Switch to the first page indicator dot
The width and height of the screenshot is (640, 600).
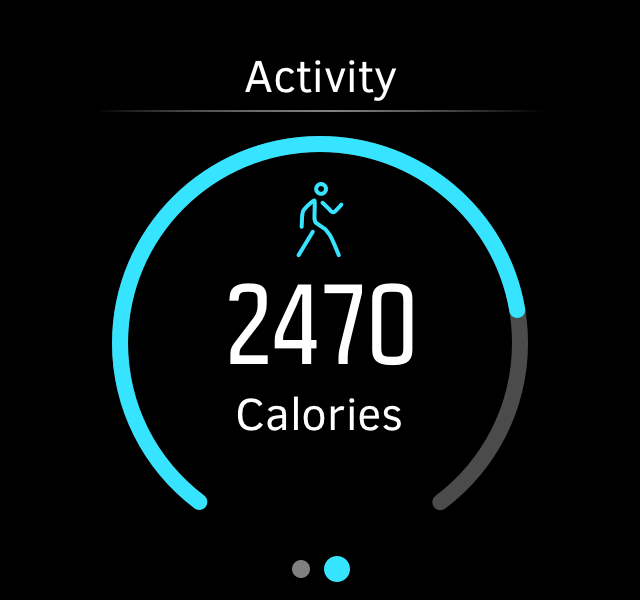(x=301, y=569)
